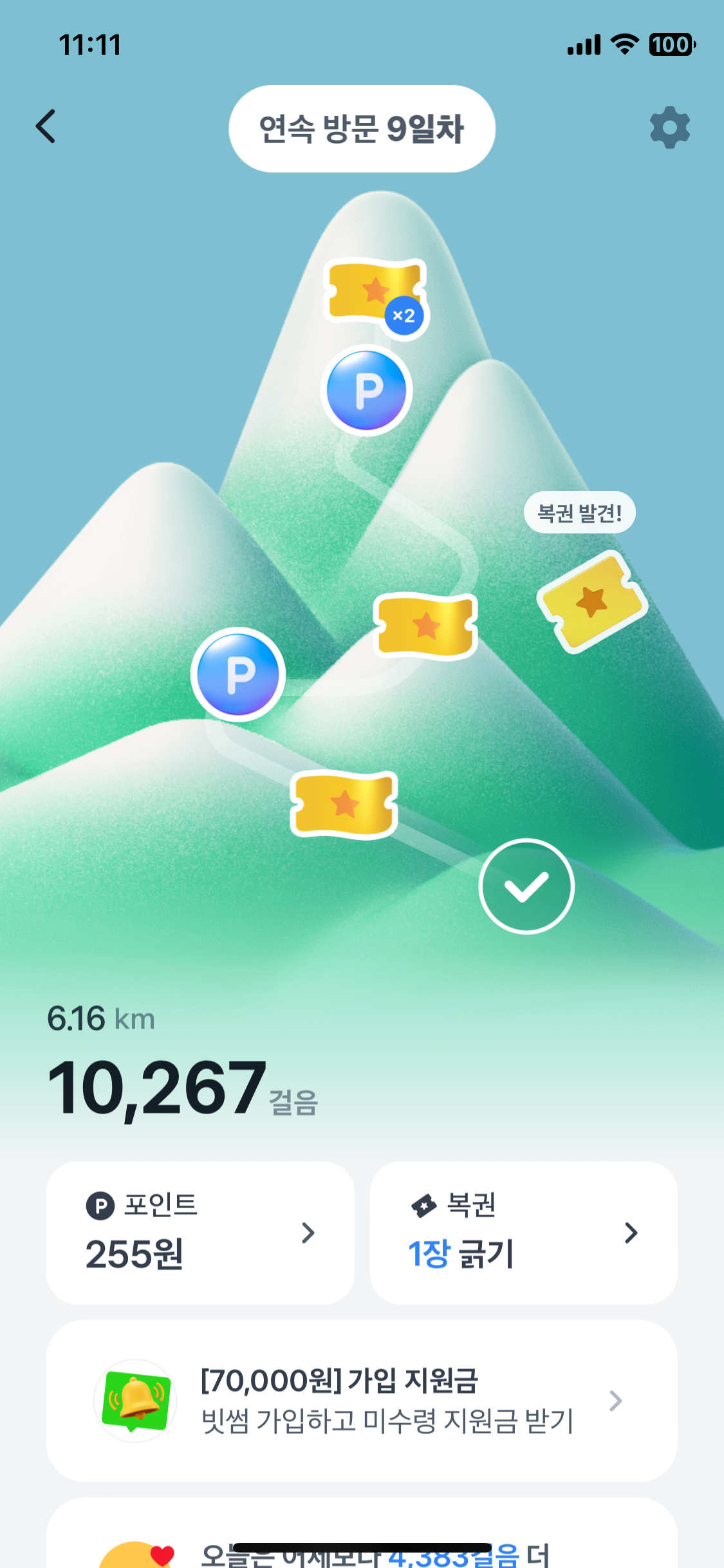Image resolution: width=724 pixels, height=1568 pixels.
Task: Collect the discovered lottery ticket labeled 복권 발견!
Action: [x=592, y=601]
